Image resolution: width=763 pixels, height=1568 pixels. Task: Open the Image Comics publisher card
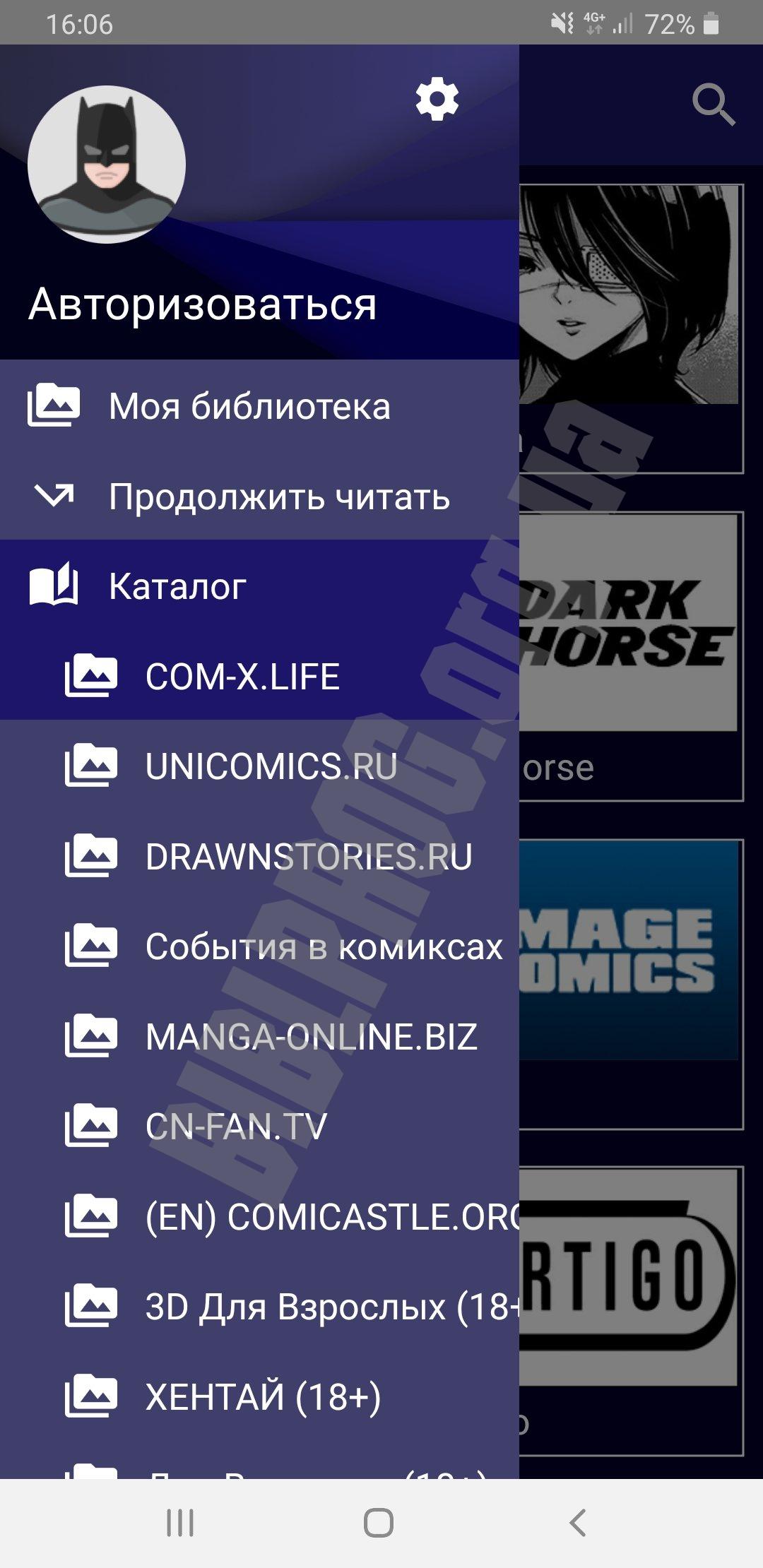tap(632, 983)
